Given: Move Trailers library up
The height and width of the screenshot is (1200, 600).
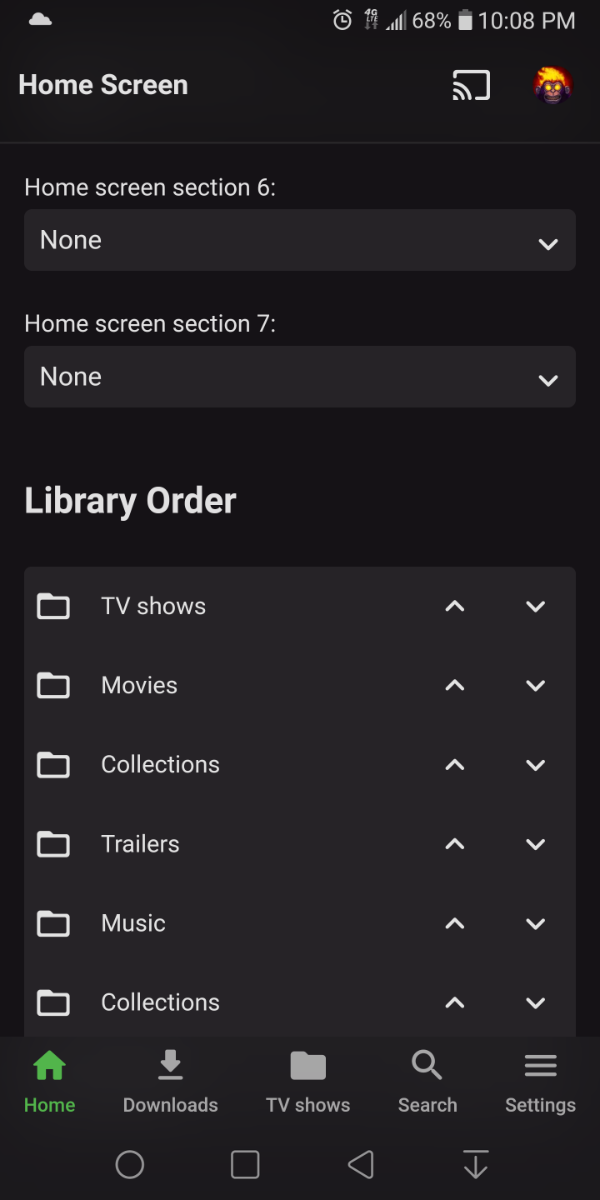Looking at the screenshot, I should 455,844.
